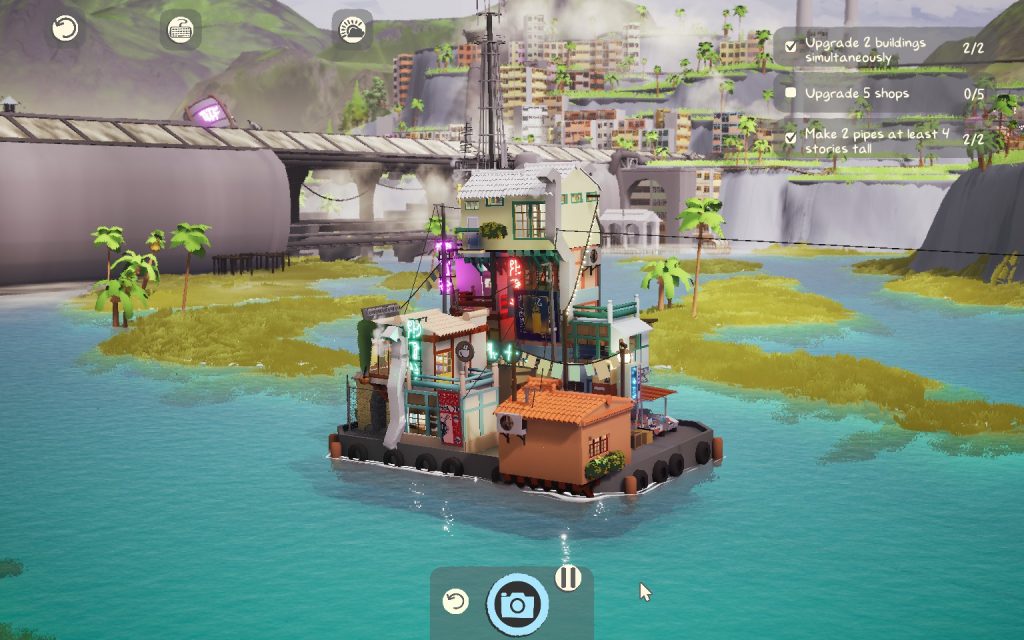Tap the circular arrow icon at top left
This screenshot has height=640, width=1024.
(66, 29)
